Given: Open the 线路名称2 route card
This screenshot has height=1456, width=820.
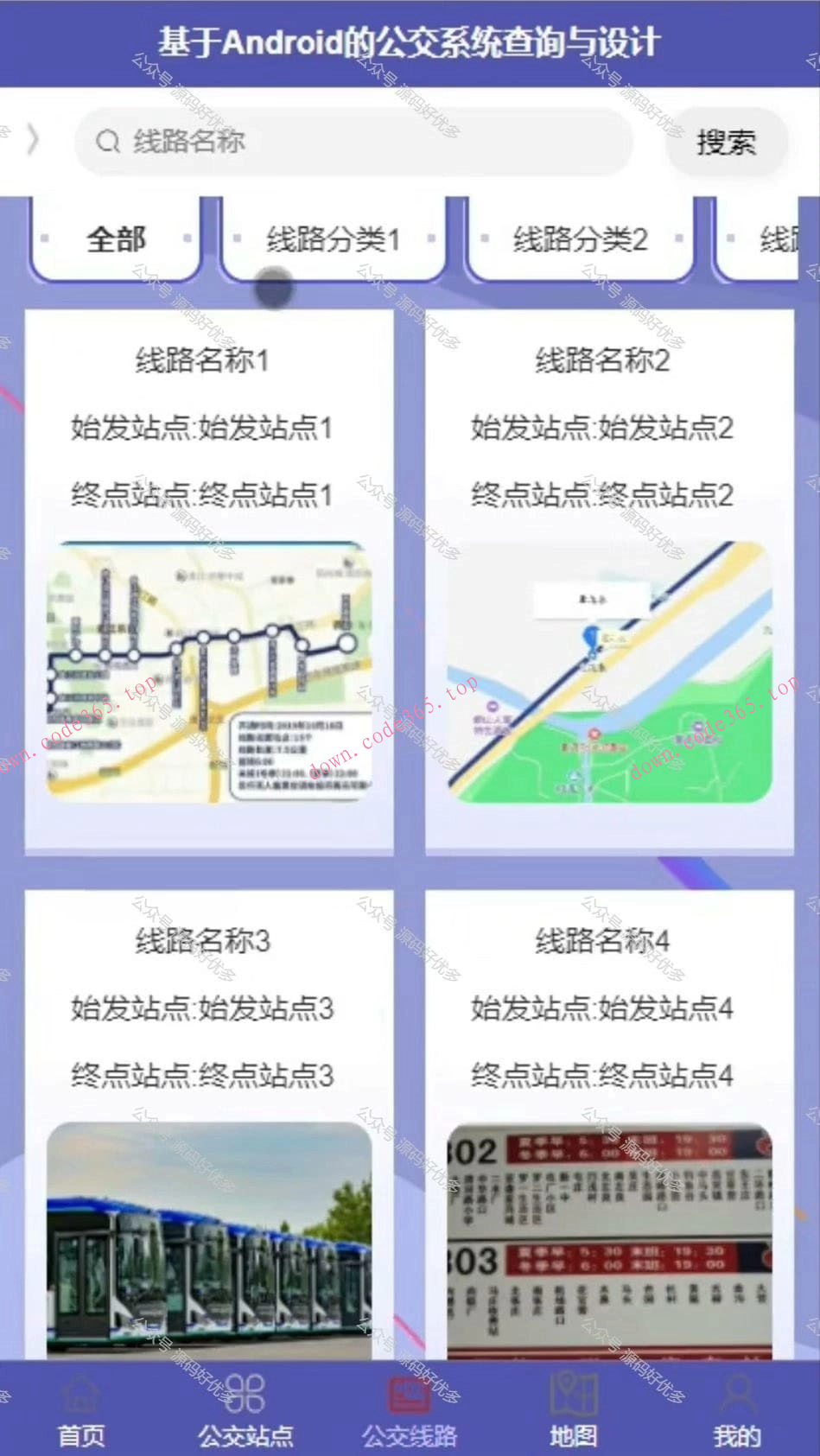Looking at the screenshot, I should point(608,579).
